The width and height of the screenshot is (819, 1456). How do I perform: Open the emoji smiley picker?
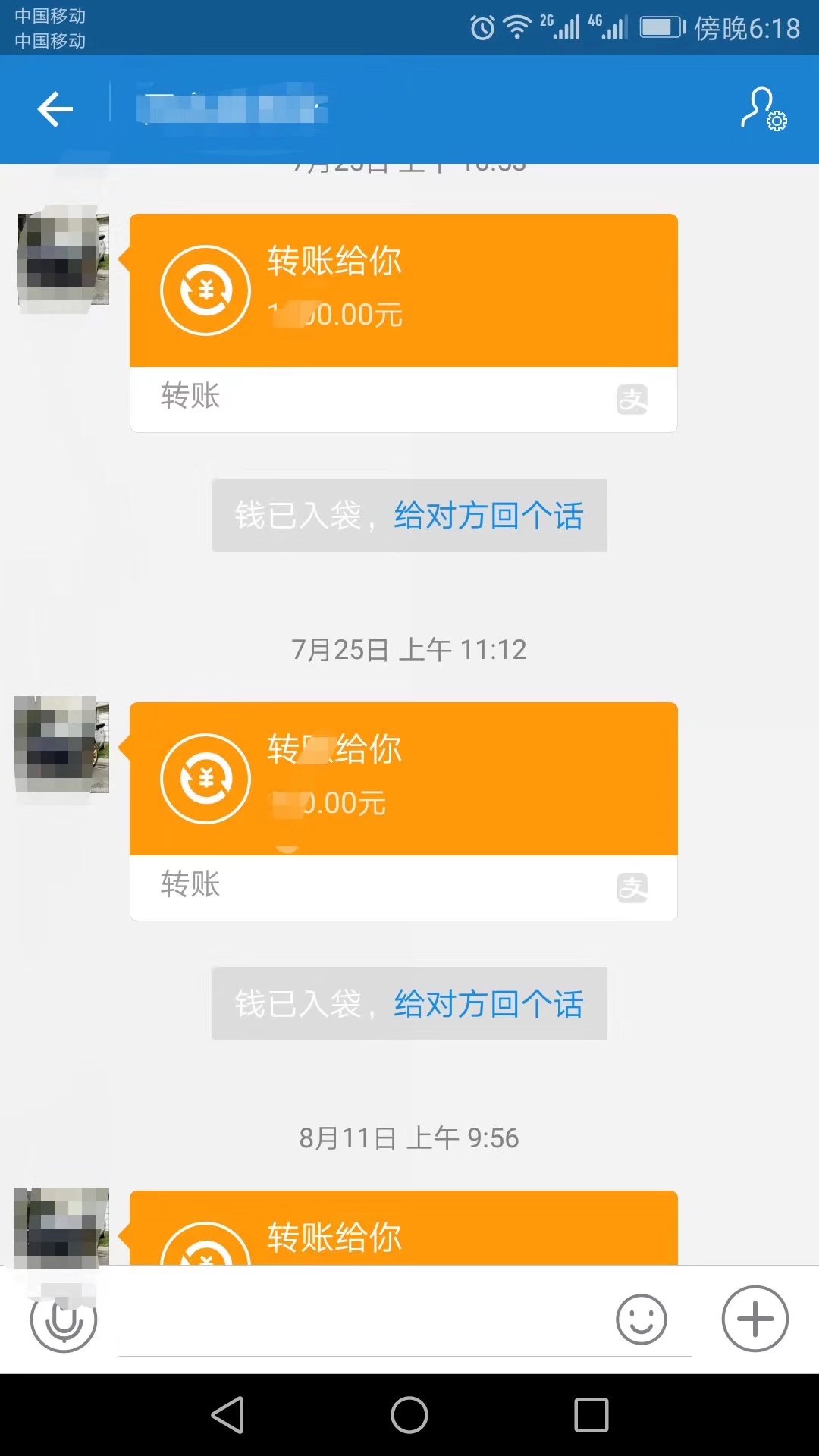(641, 1318)
